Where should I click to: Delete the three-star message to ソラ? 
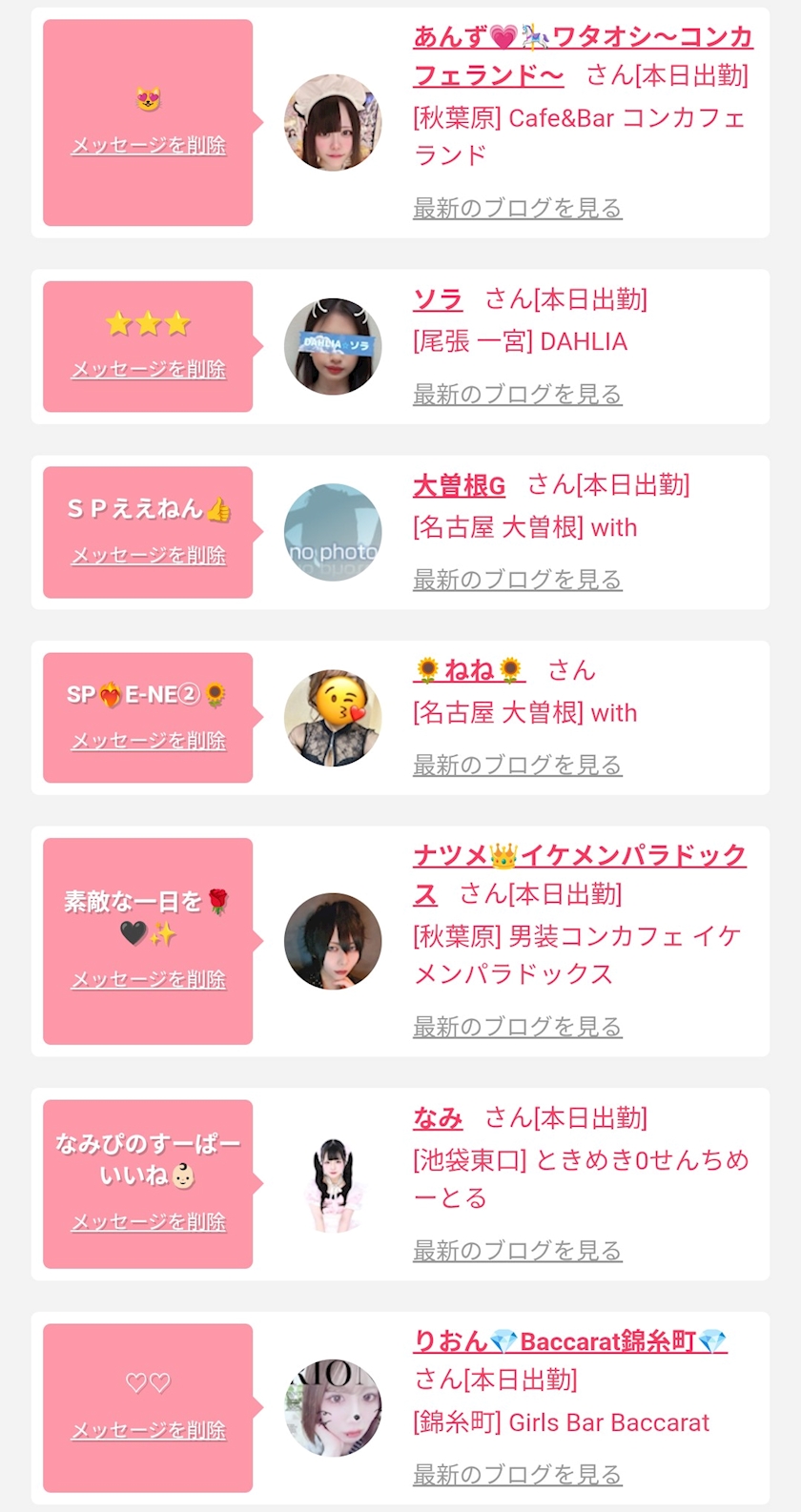149,370
